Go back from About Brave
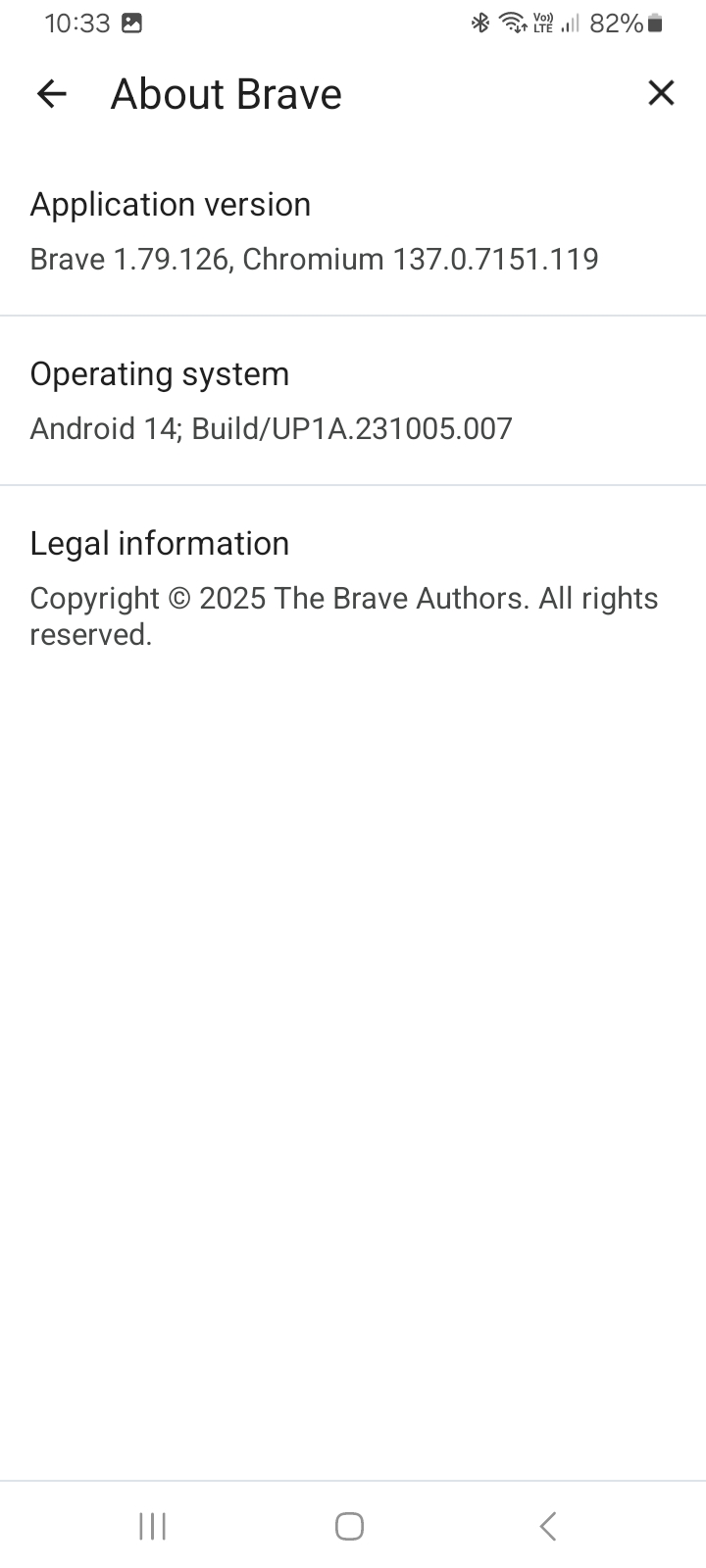706x1568 pixels. [51, 94]
